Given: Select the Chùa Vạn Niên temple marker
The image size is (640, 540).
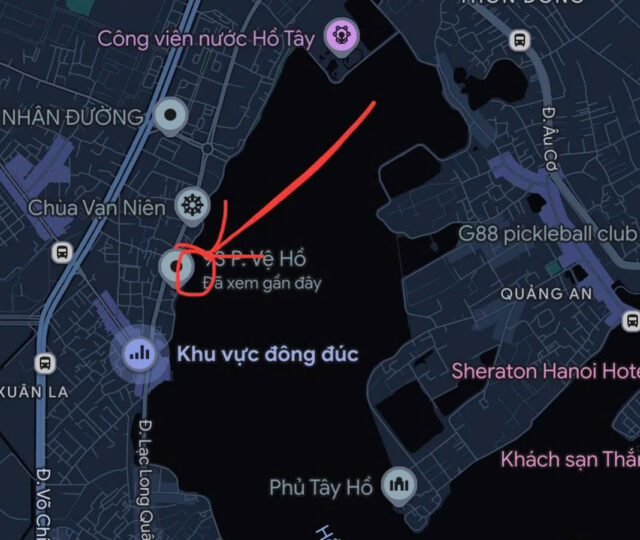Looking at the screenshot, I should pos(191,207).
